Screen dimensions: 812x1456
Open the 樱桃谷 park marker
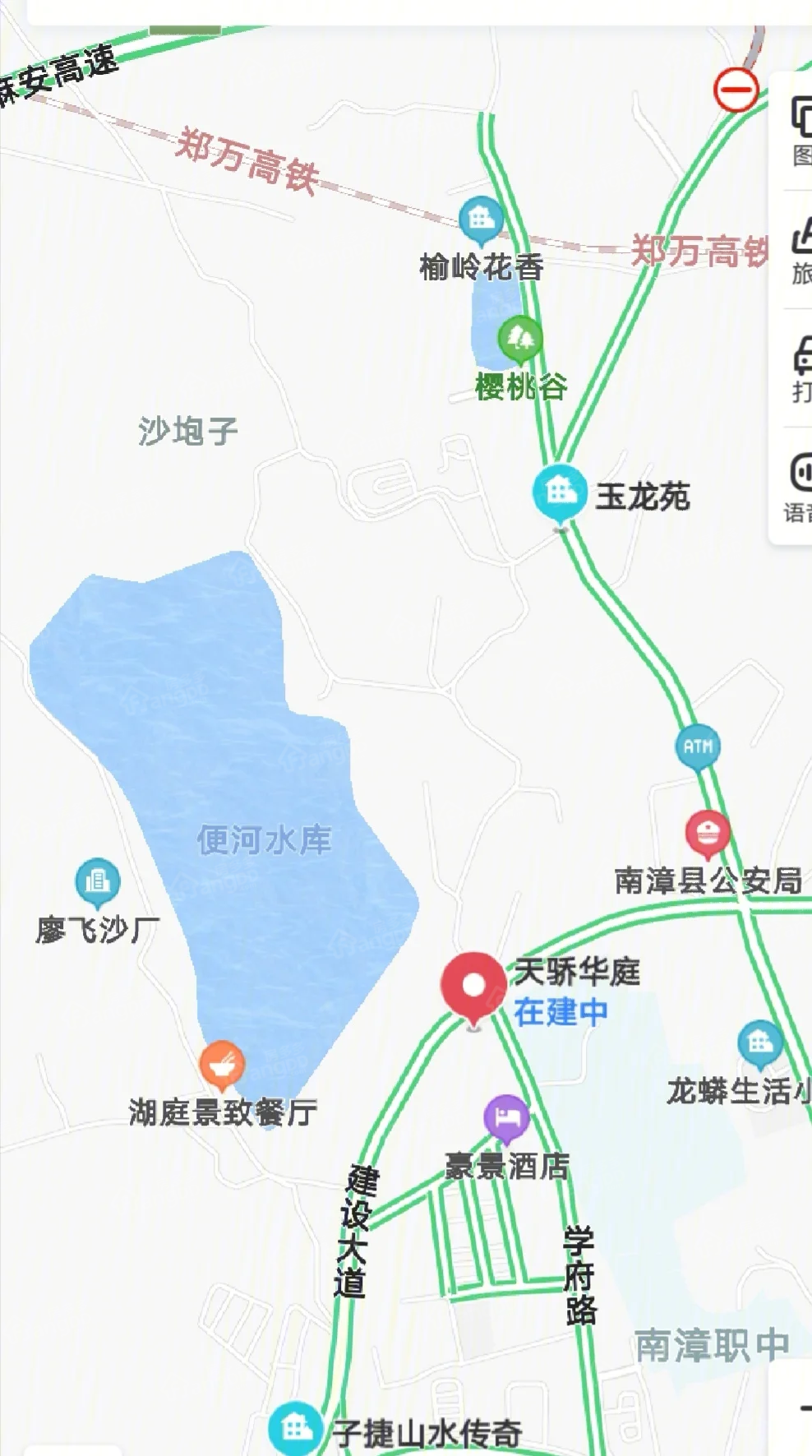(520, 338)
